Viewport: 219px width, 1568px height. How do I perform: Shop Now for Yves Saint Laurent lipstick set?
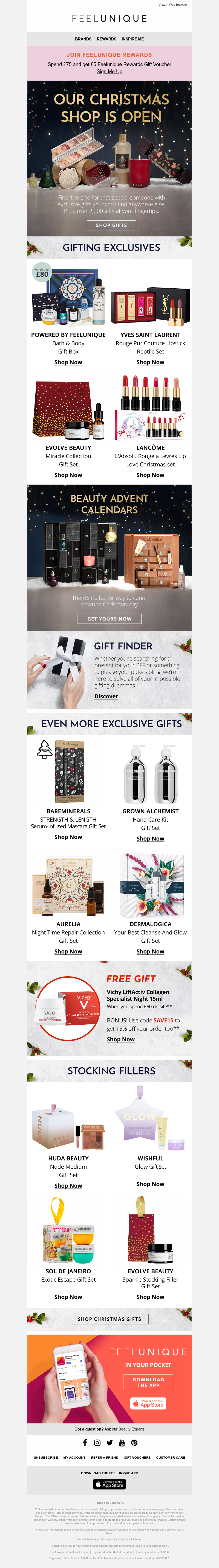150,362
